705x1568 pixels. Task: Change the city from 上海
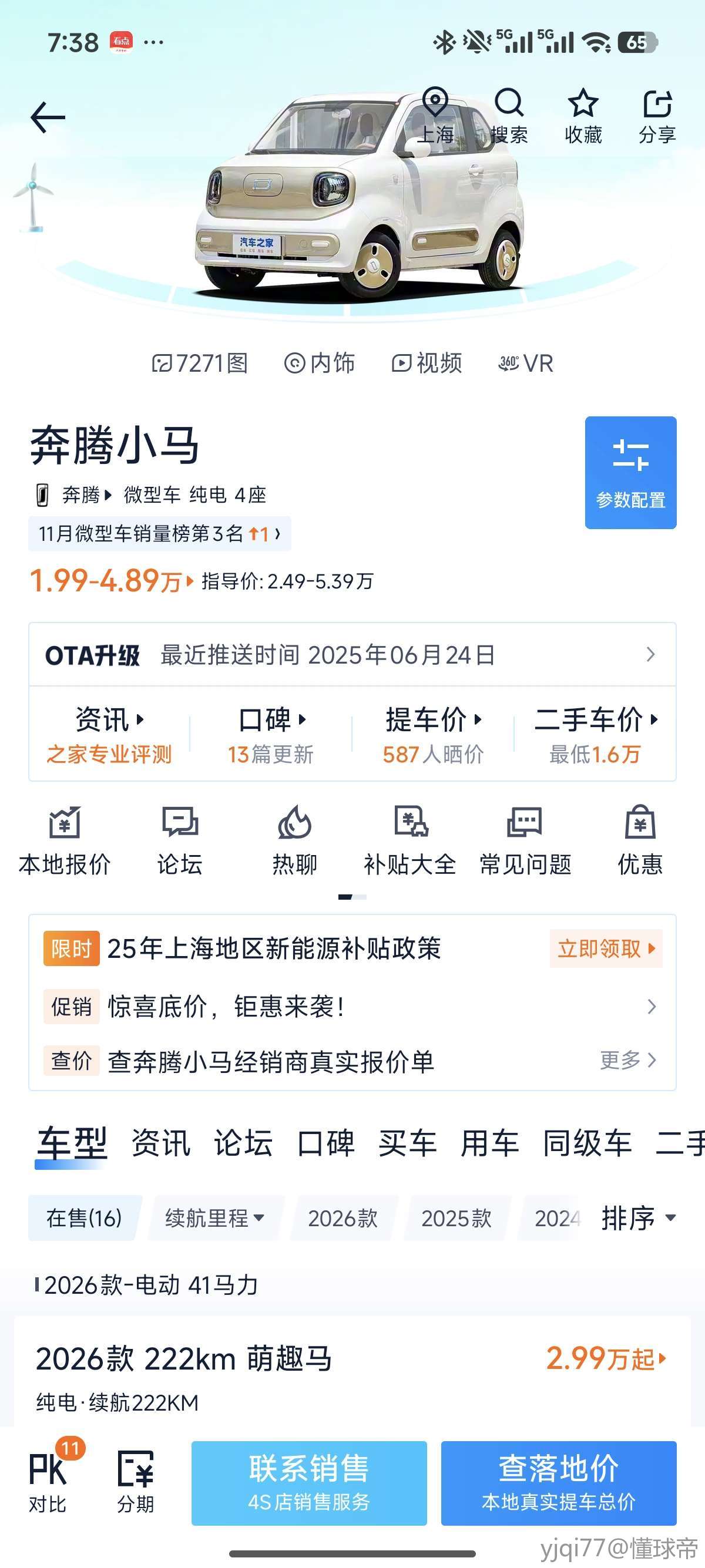click(x=435, y=116)
